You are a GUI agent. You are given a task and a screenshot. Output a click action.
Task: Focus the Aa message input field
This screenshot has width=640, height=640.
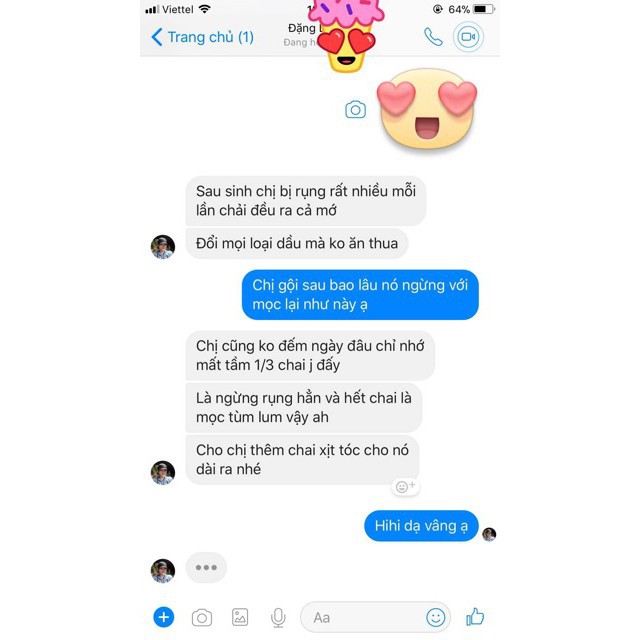tap(360, 617)
